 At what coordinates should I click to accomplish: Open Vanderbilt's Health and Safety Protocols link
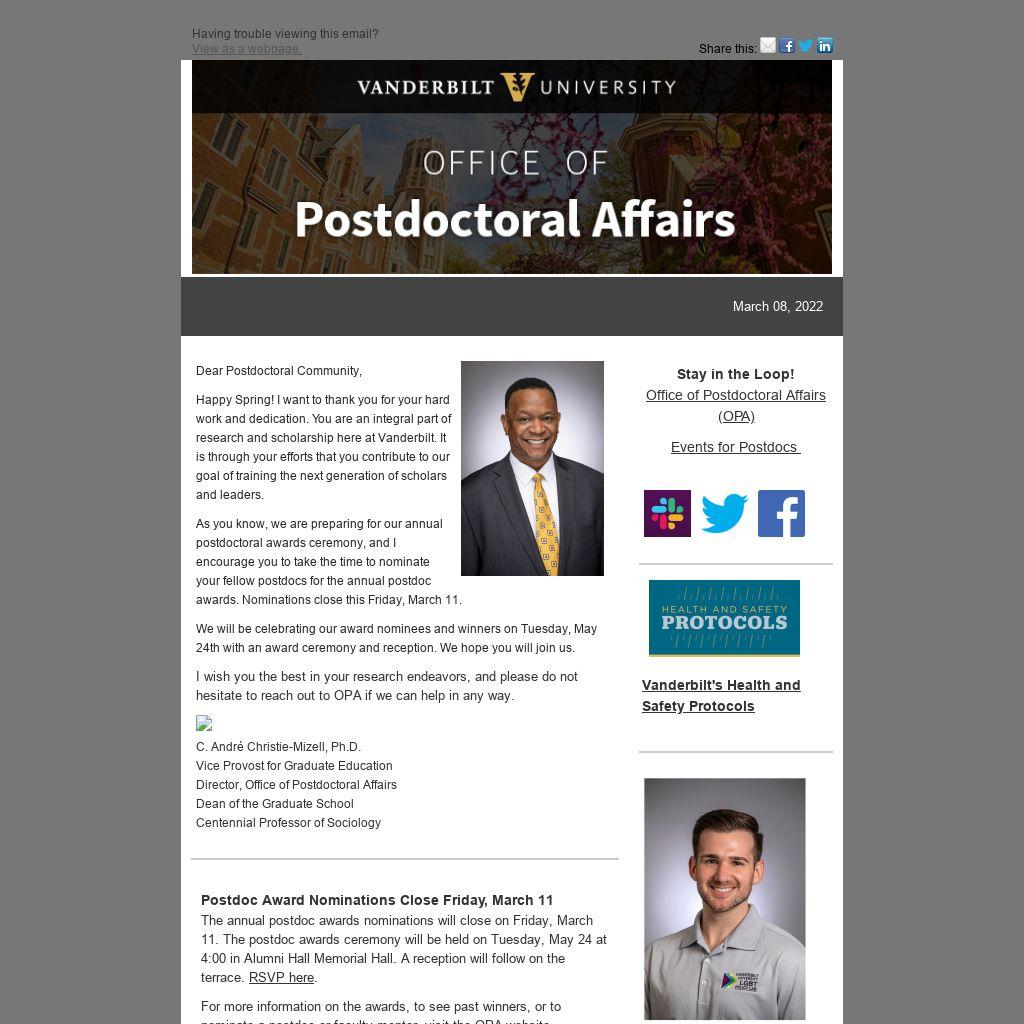point(721,695)
